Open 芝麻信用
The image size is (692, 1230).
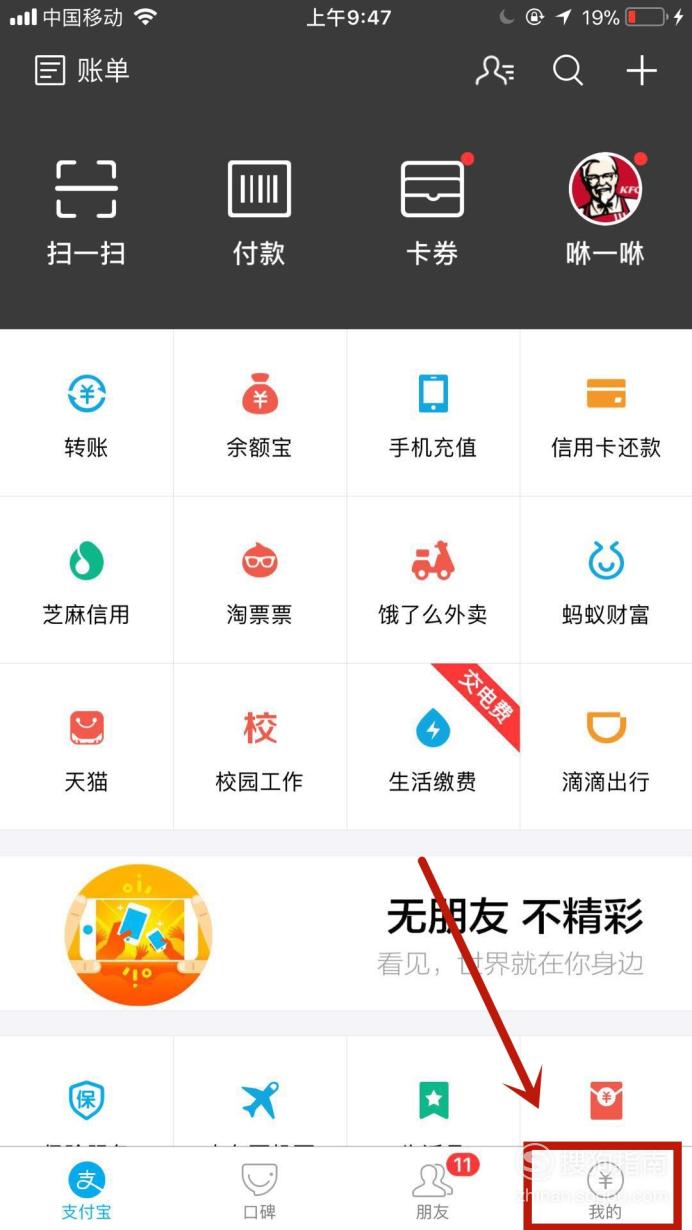pos(86,581)
